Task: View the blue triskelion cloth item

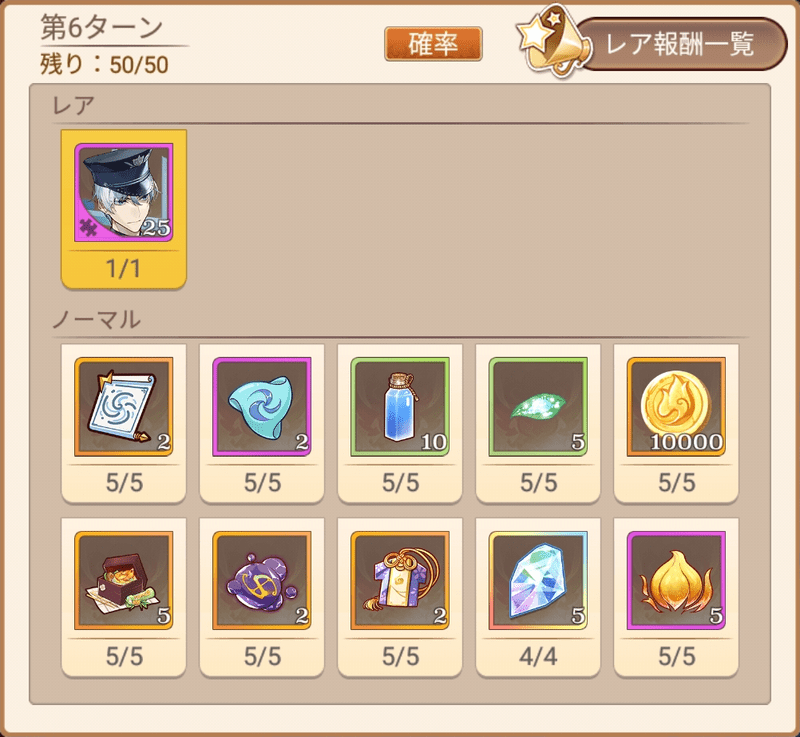Action: click(x=262, y=407)
